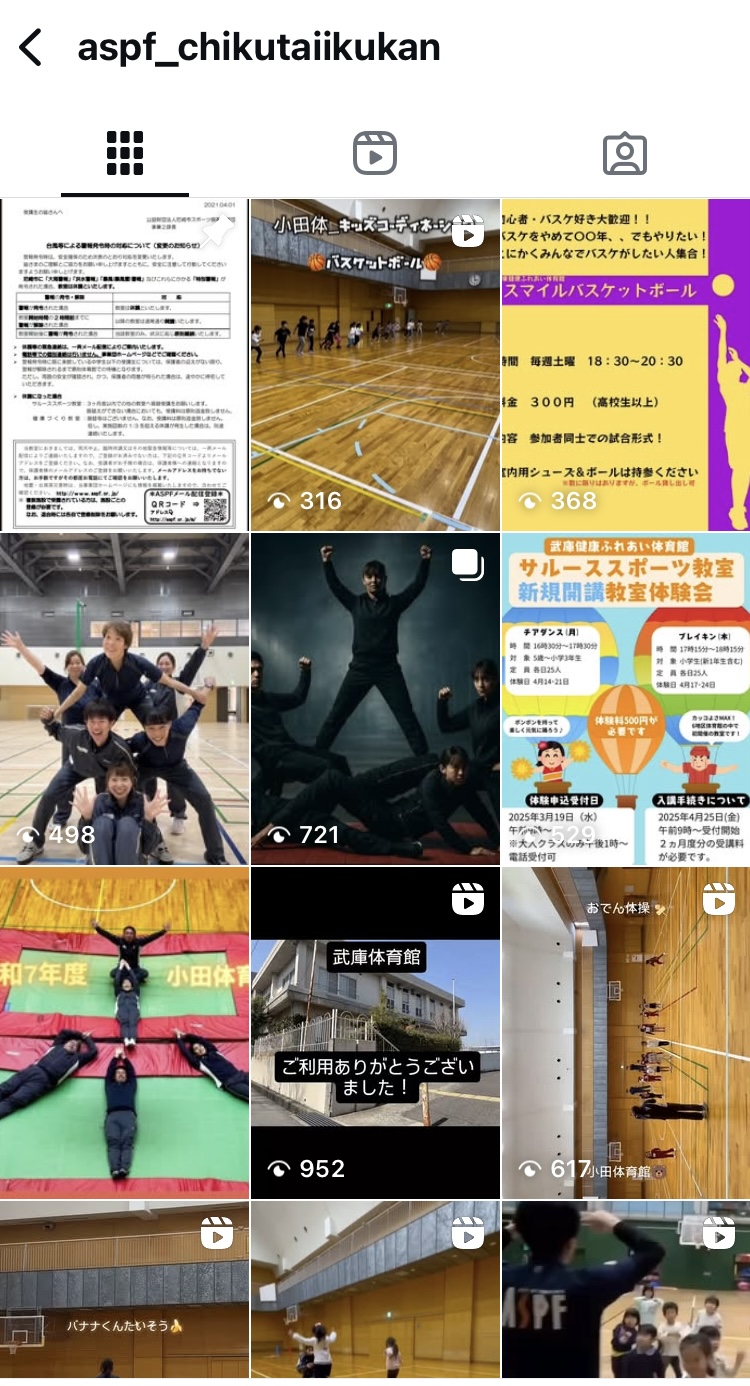Open the staff group pose reel with 498 views
The width and height of the screenshot is (750, 1386).
pos(124,698)
